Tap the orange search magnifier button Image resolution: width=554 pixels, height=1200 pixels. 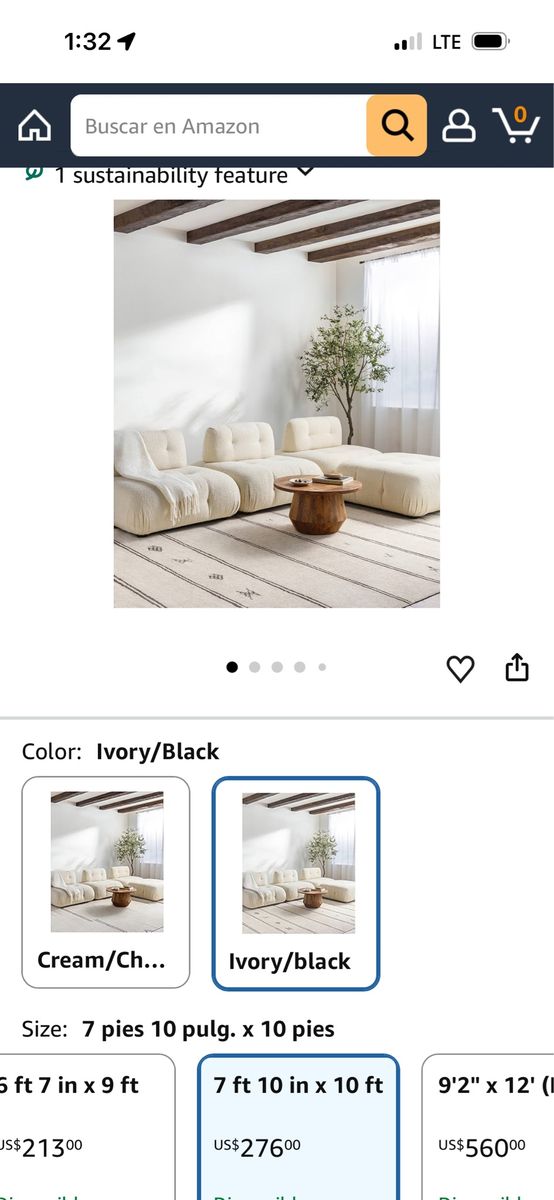[397, 126]
